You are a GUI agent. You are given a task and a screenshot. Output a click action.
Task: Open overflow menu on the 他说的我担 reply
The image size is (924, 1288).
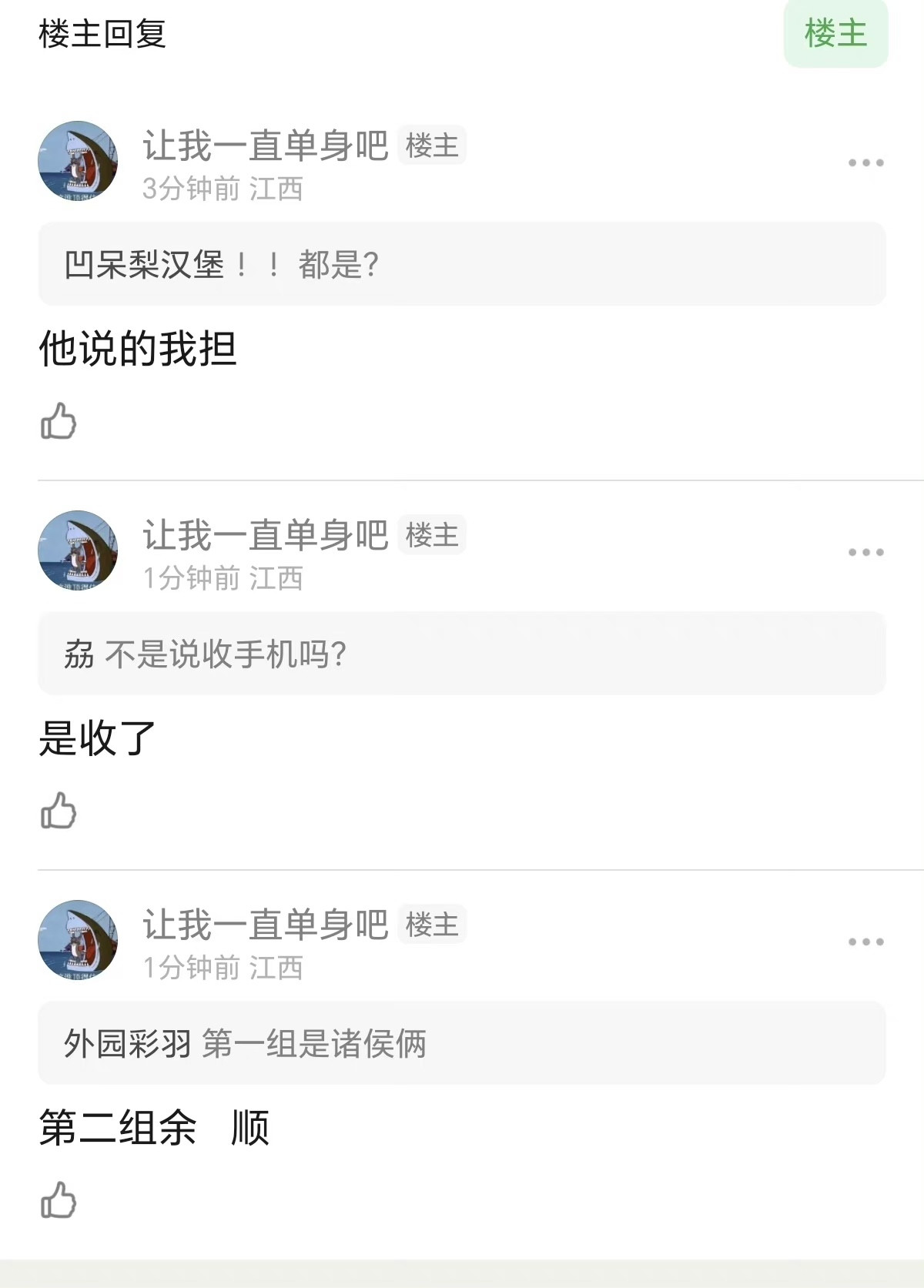pos(865,162)
